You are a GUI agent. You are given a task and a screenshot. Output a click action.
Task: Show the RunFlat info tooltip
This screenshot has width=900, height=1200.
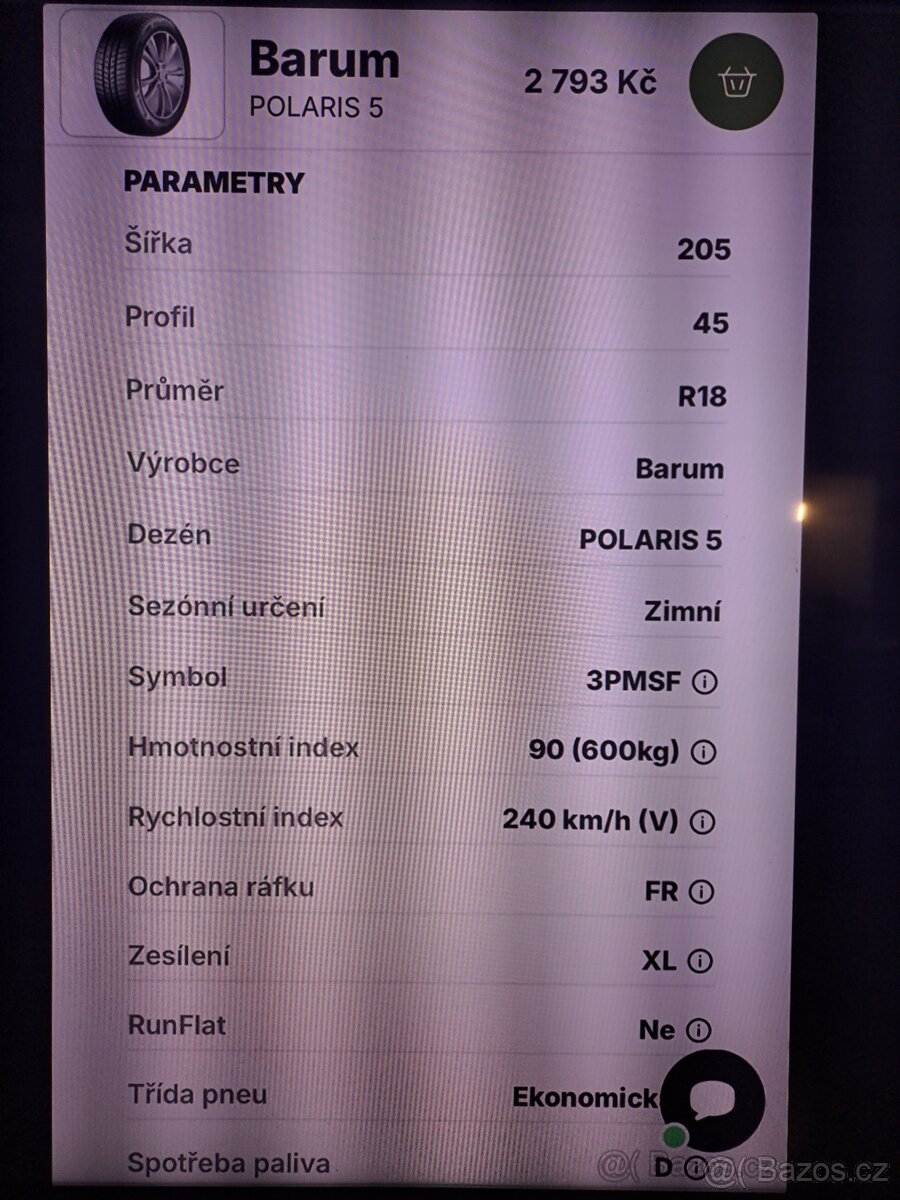699,1030
